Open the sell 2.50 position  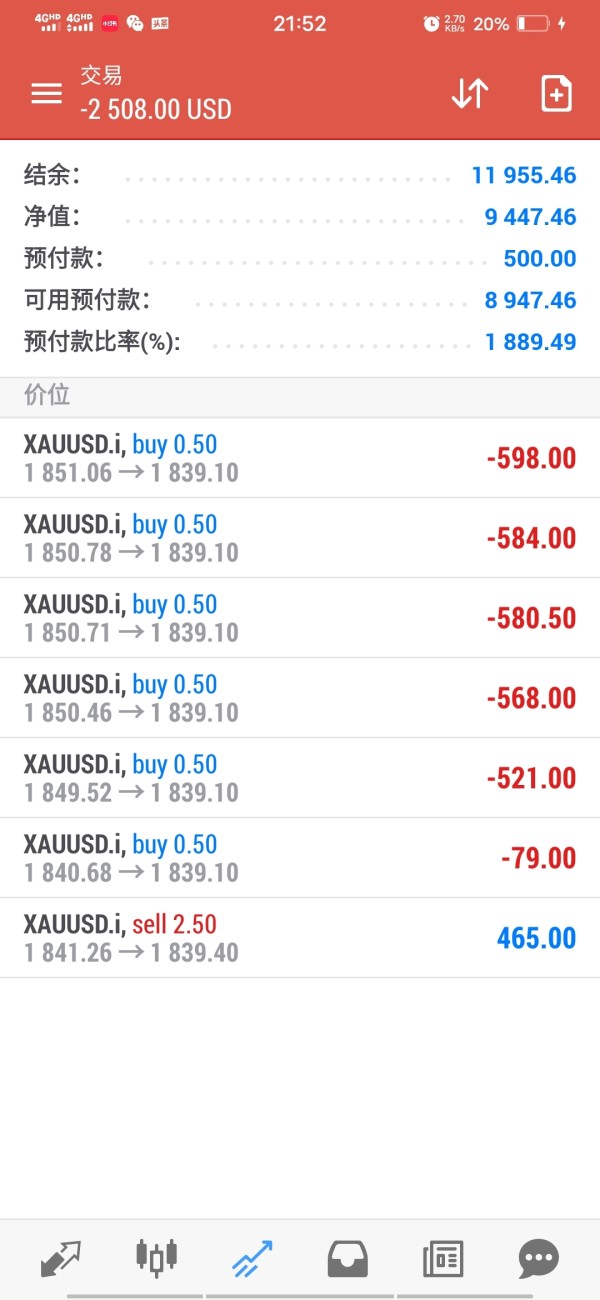click(x=300, y=938)
